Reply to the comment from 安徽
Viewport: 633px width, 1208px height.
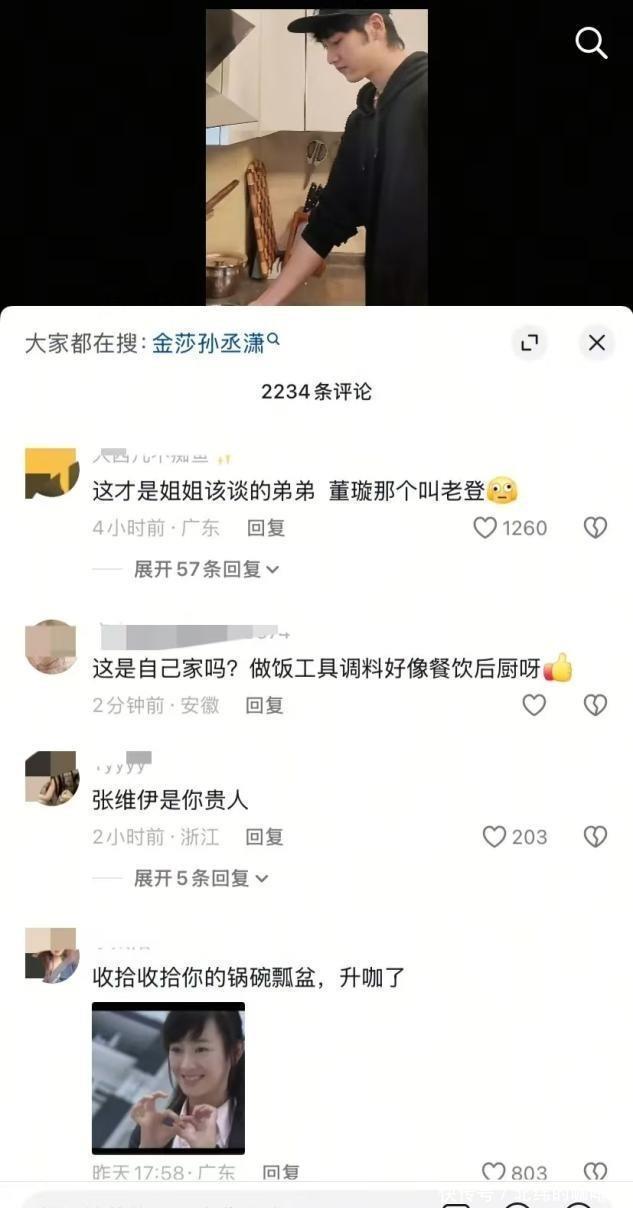265,705
